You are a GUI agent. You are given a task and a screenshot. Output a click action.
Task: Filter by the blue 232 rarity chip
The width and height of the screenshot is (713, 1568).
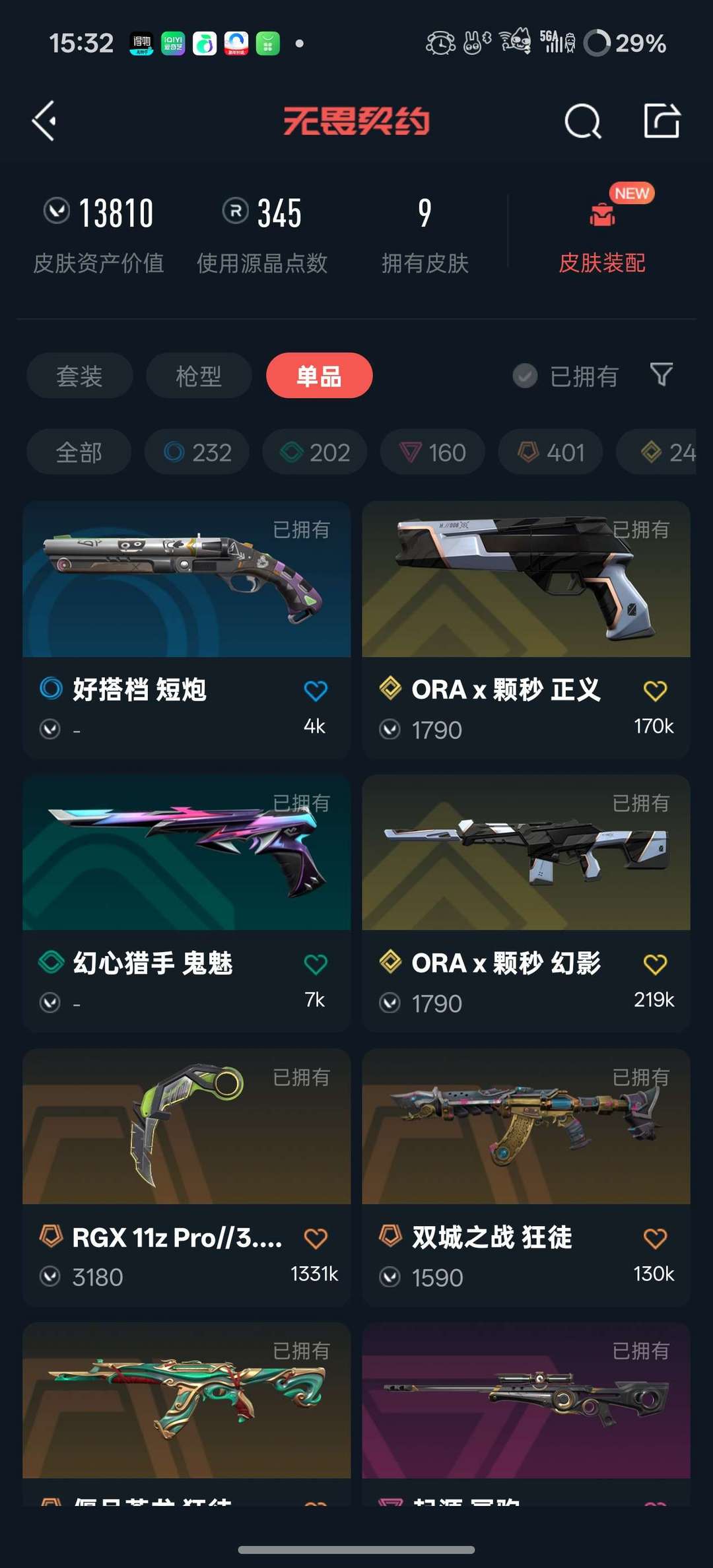197,452
